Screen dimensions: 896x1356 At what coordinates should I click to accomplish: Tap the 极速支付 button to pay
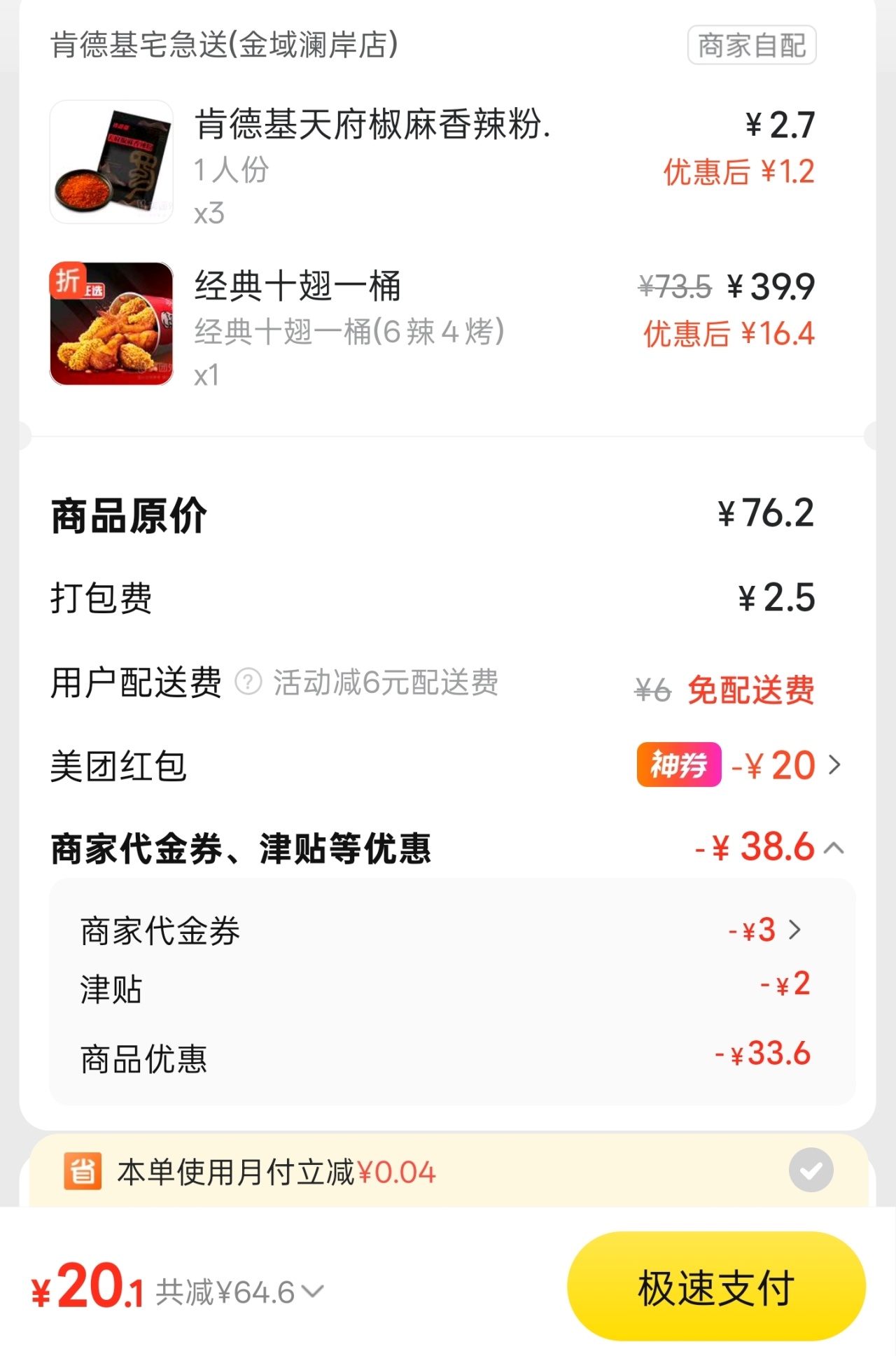coord(715,1287)
